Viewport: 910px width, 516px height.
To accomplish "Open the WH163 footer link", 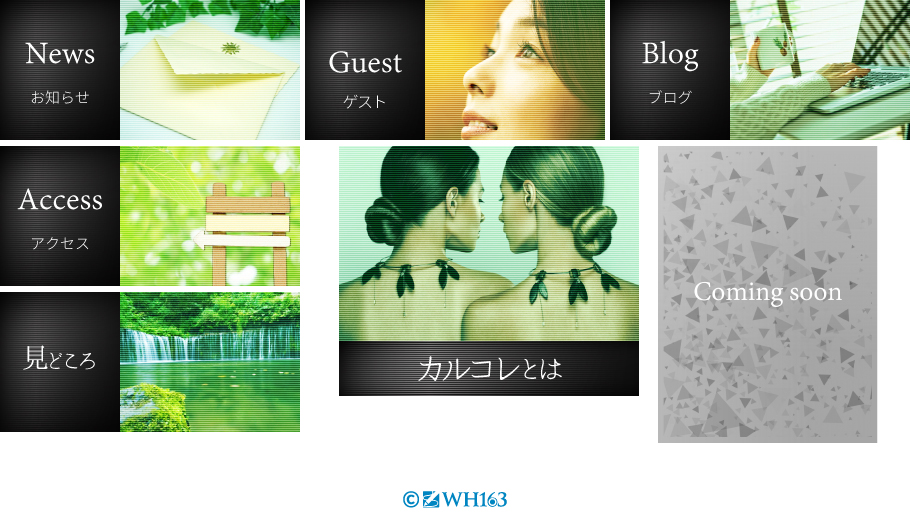I will coord(455,499).
